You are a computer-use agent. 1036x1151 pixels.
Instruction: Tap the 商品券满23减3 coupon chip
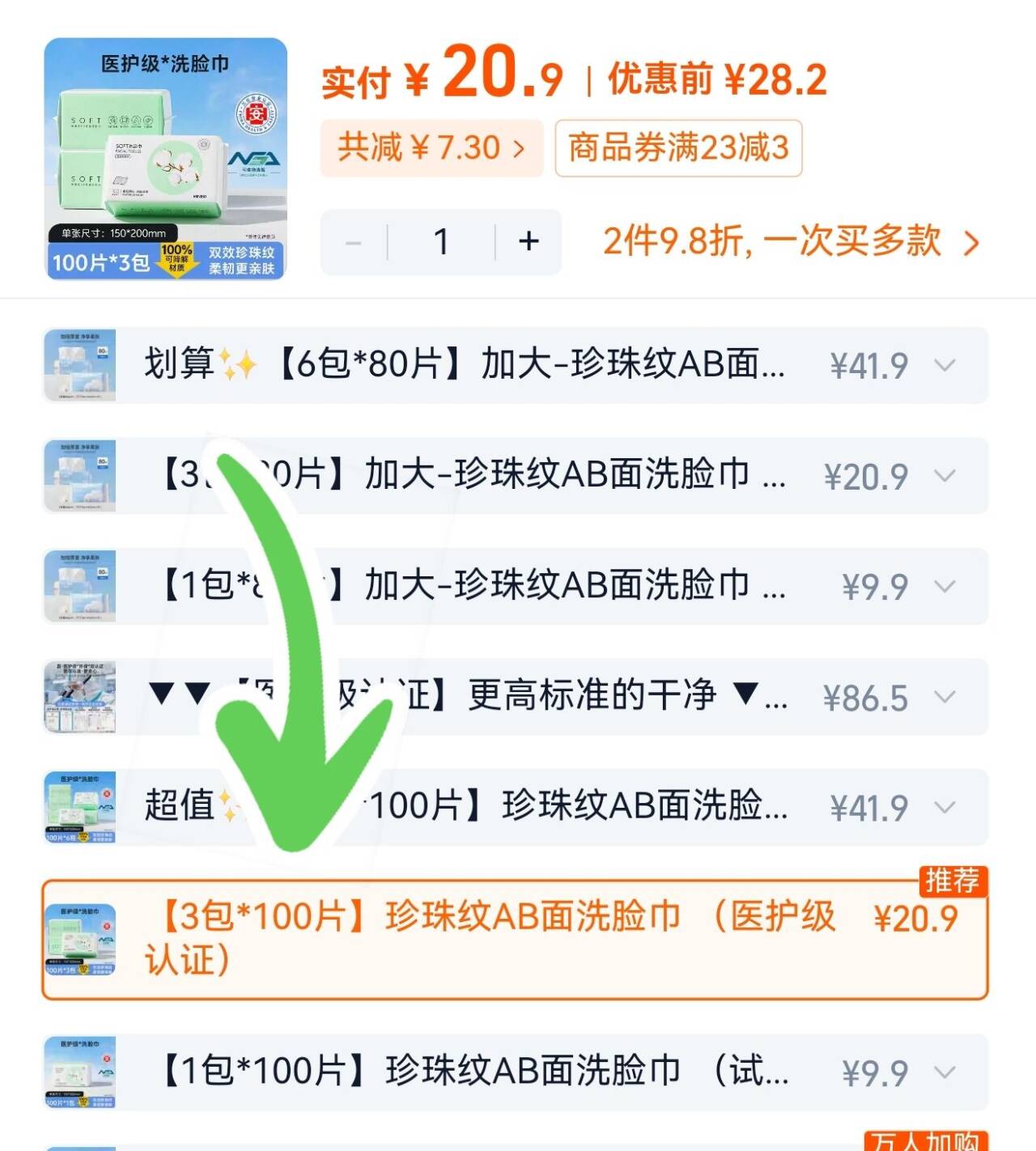pos(678,148)
